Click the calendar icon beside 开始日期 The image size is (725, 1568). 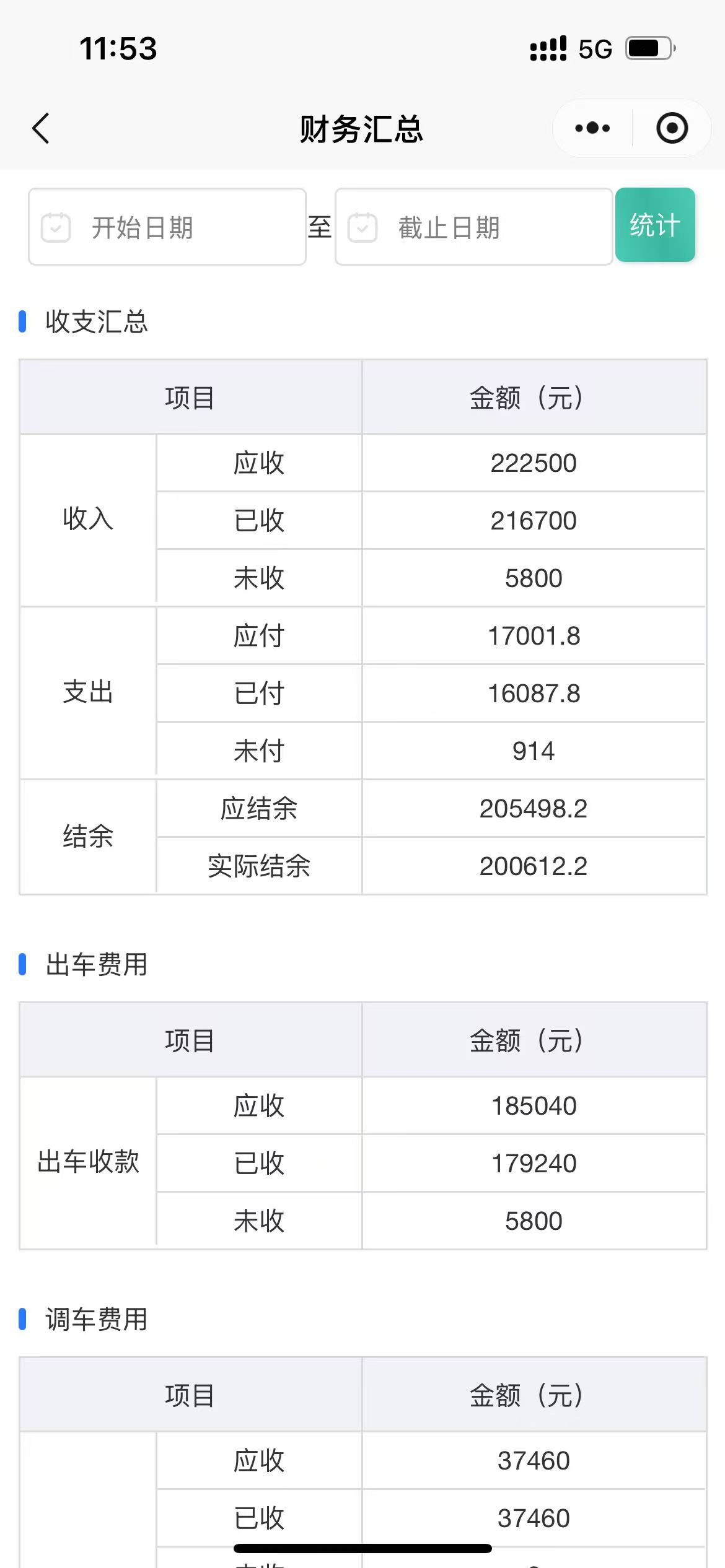pos(55,227)
